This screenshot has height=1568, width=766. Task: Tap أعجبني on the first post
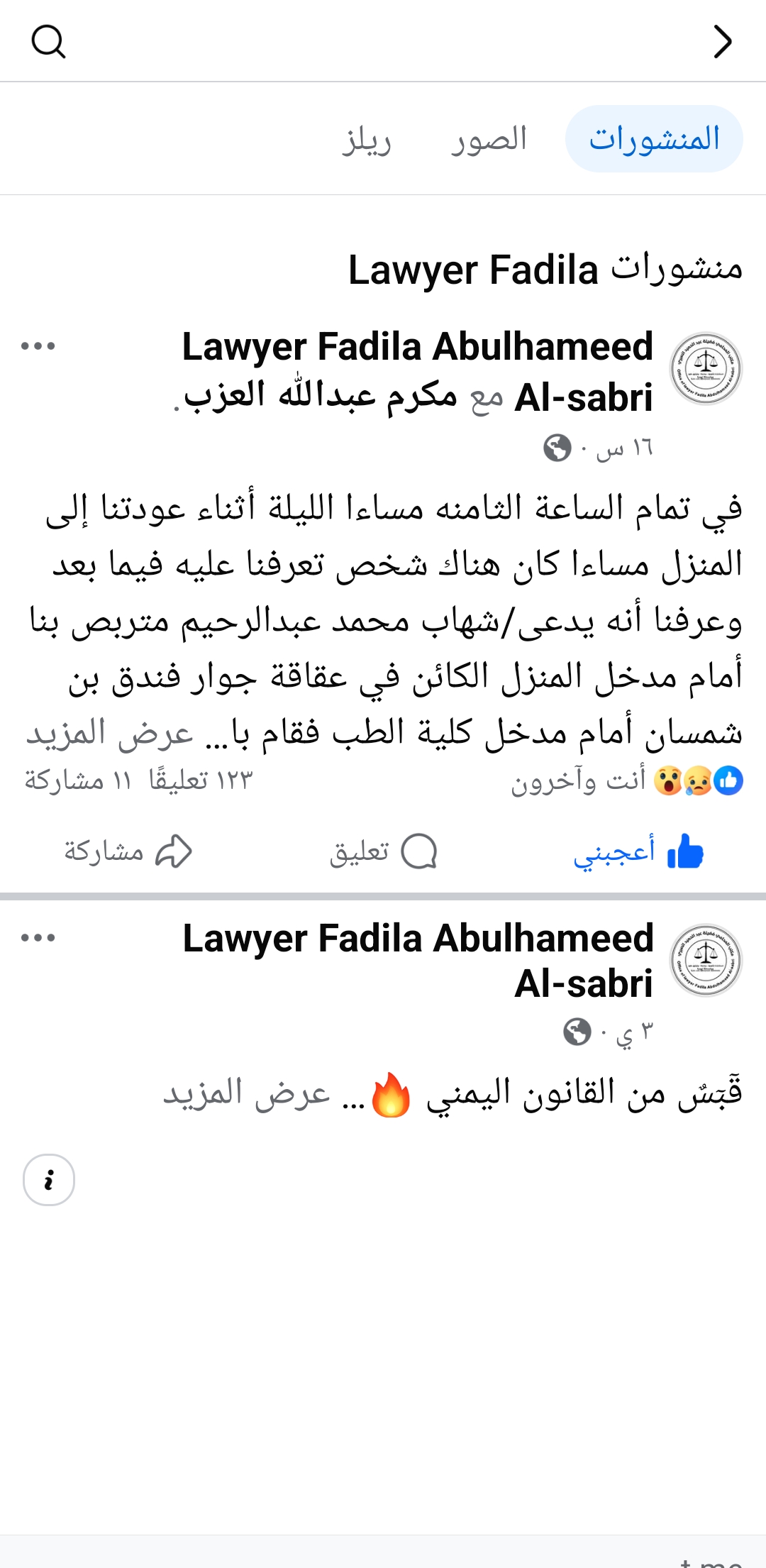638,851
